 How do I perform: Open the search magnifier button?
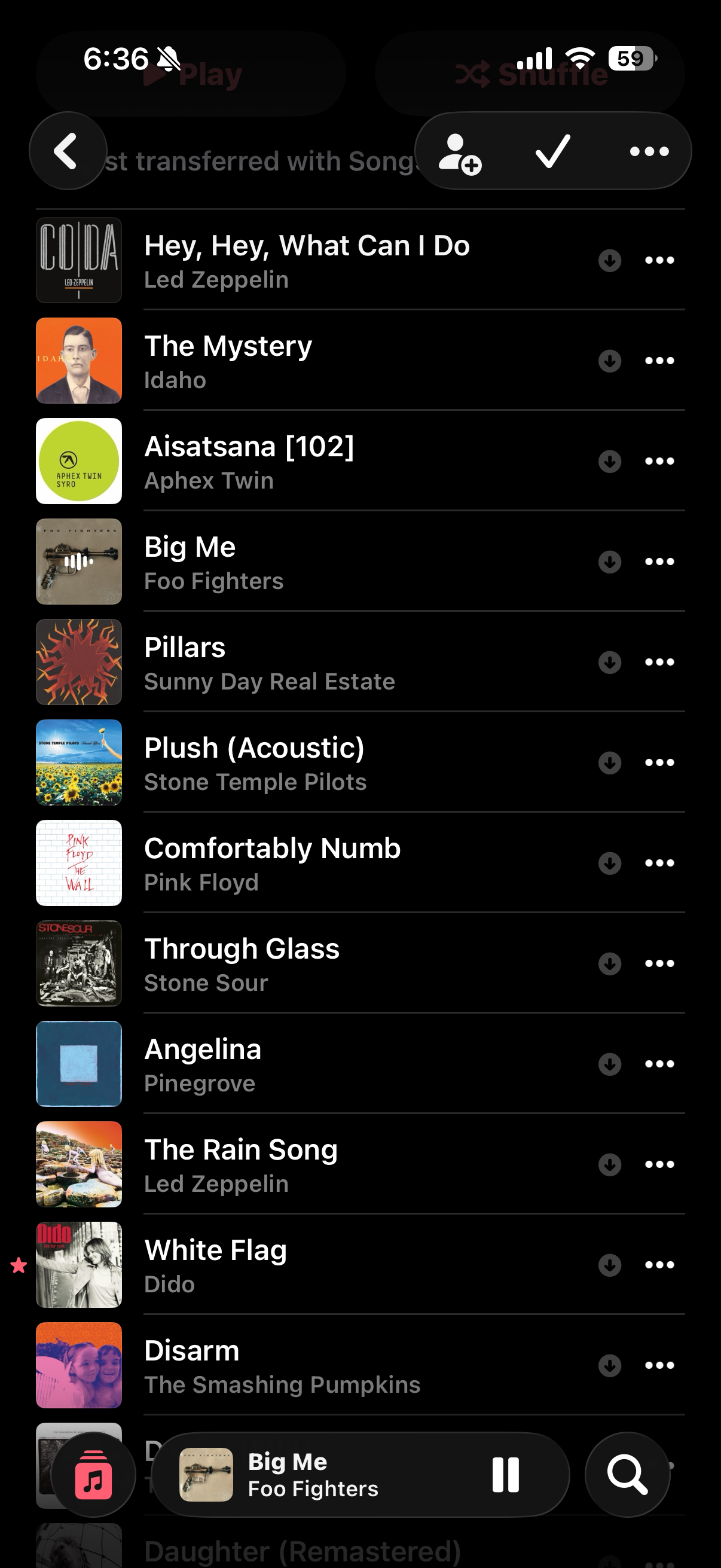click(x=627, y=1475)
